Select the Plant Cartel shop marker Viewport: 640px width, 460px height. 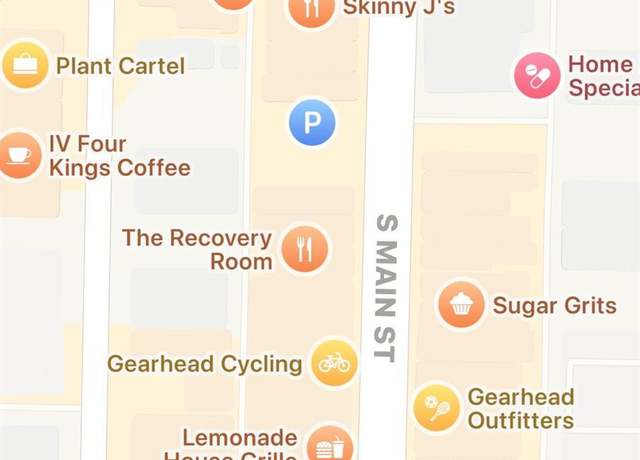tap(25, 66)
